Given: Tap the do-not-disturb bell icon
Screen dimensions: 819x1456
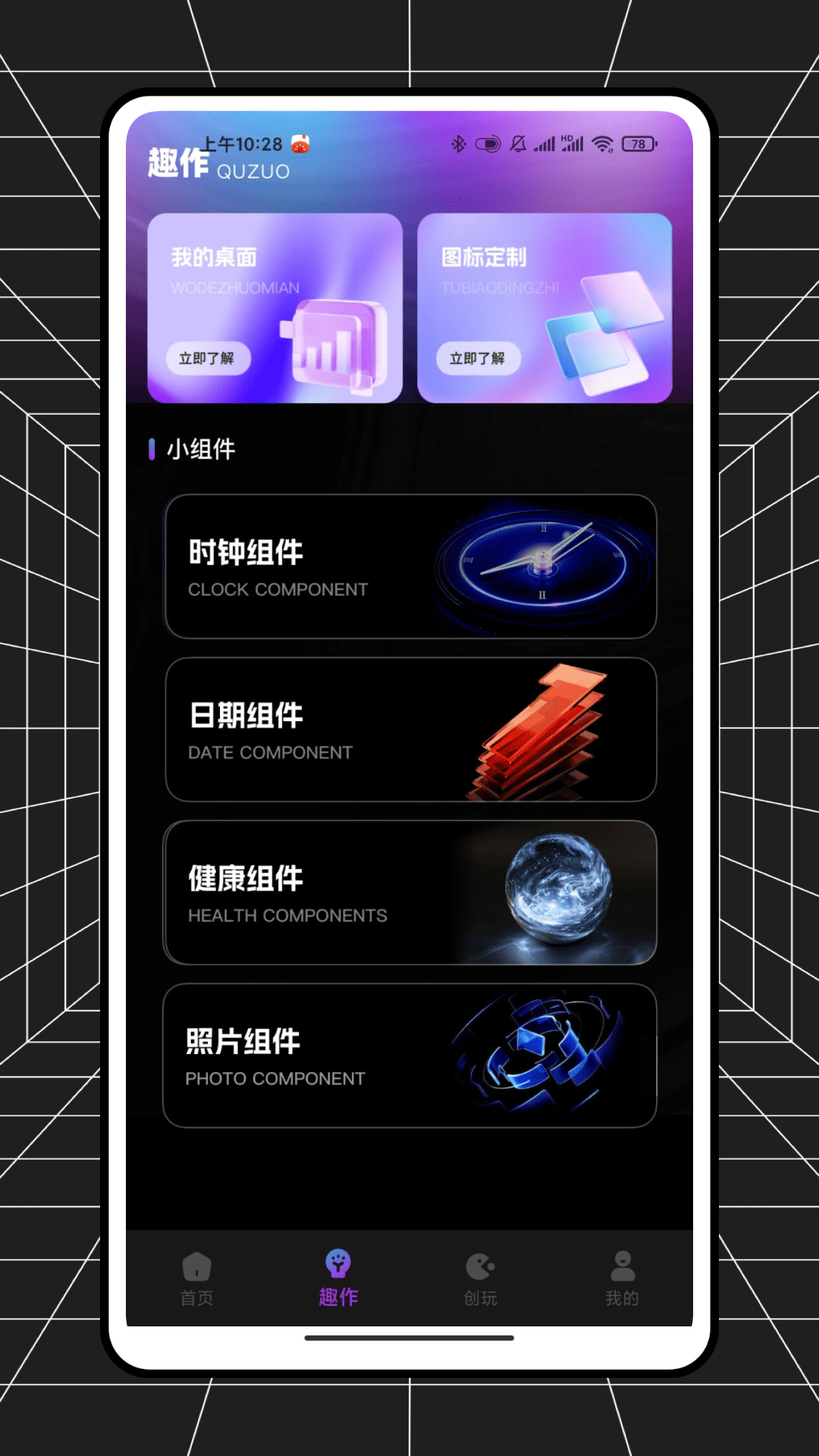Looking at the screenshot, I should point(516,143).
